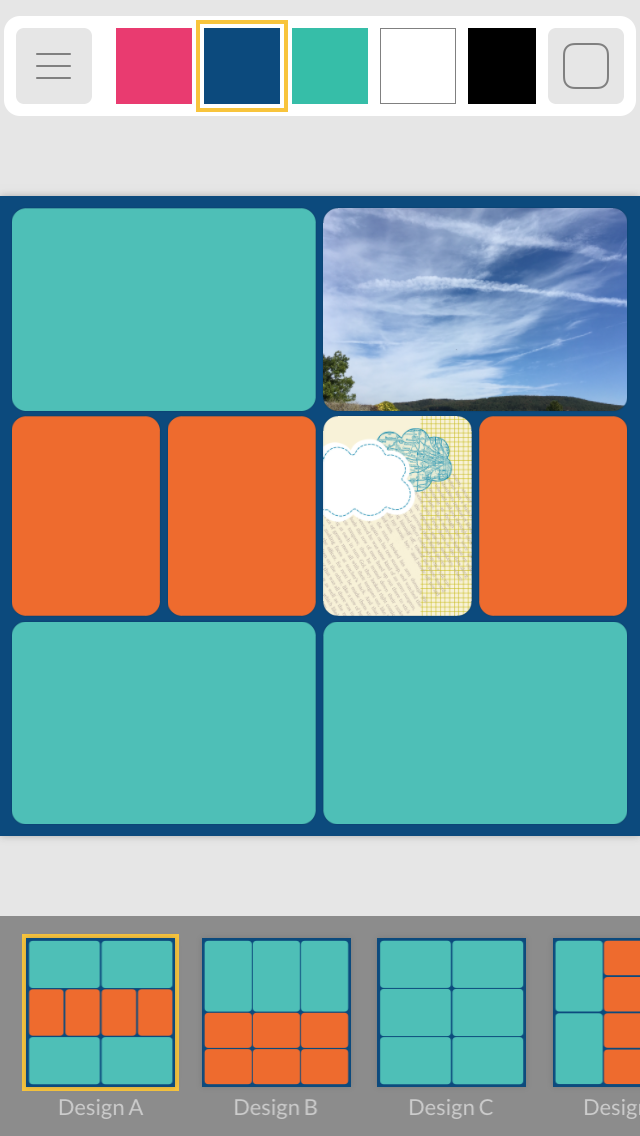Viewport: 640px width, 1136px height.
Task: Open the sky photo collage cell
Action: 475,309
